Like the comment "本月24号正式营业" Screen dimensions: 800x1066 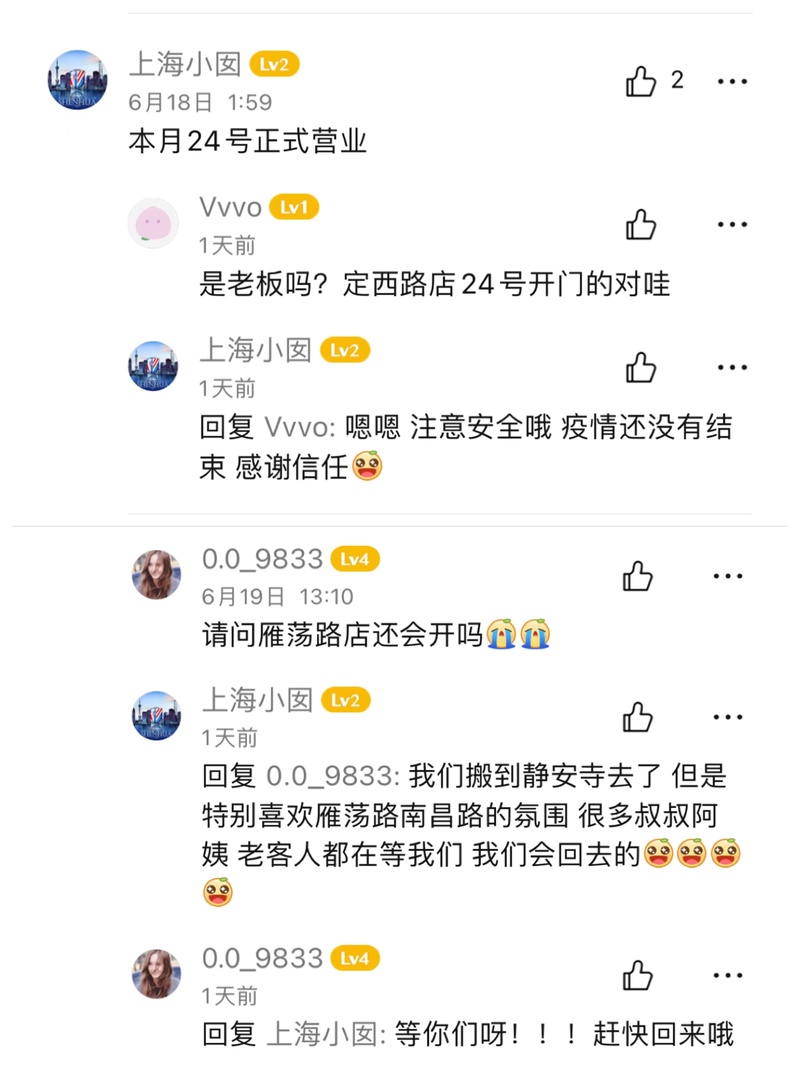(x=641, y=81)
